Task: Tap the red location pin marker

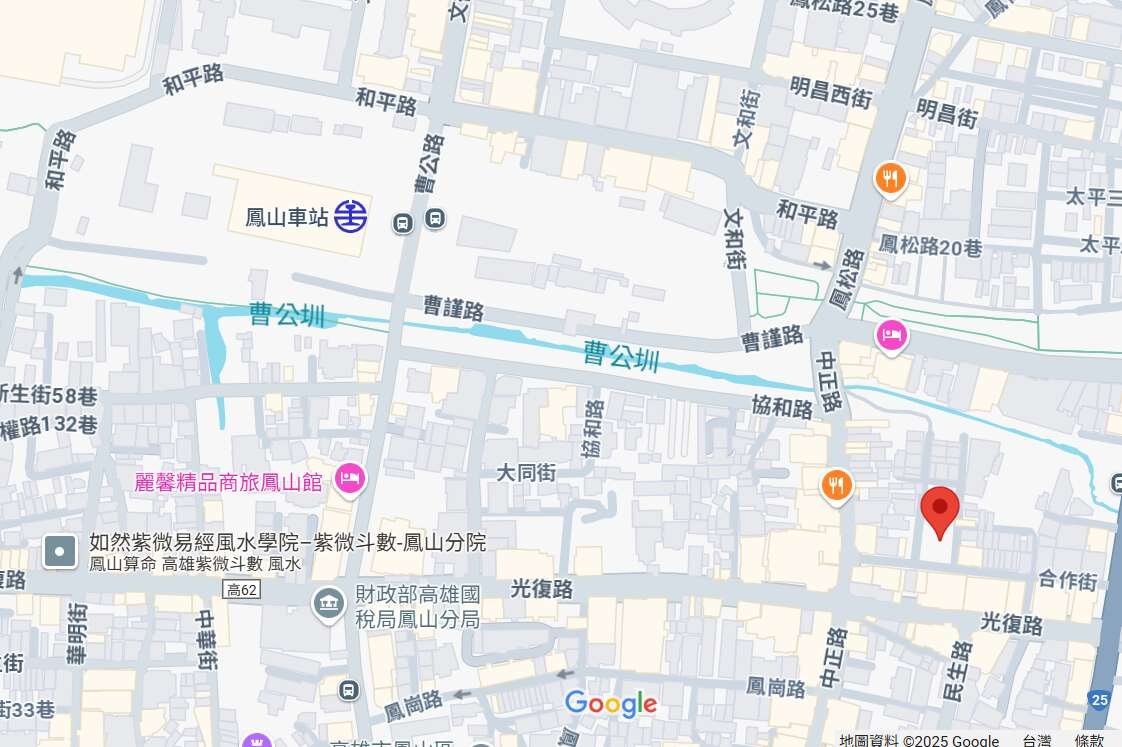Action: [x=939, y=510]
